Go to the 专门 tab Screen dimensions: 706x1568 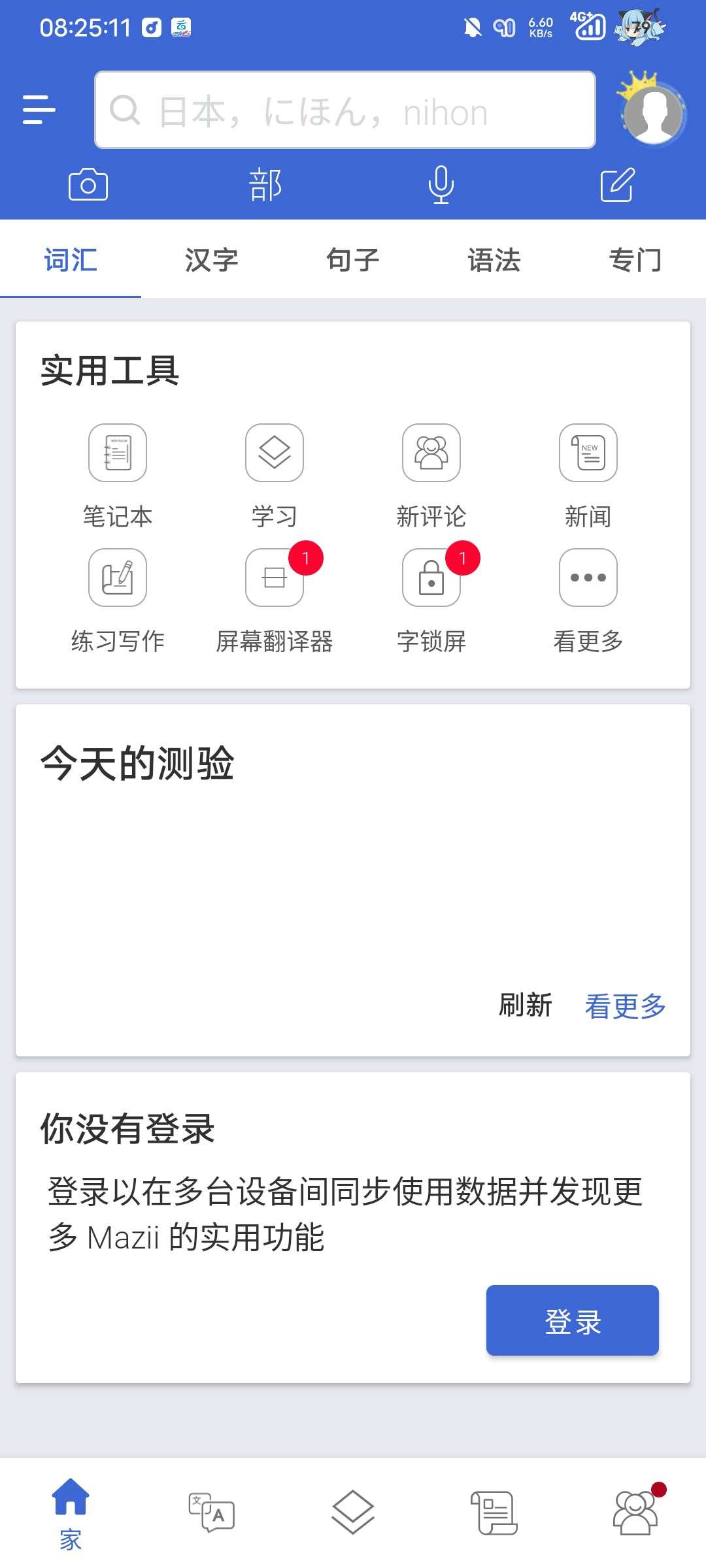[x=635, y=260]
